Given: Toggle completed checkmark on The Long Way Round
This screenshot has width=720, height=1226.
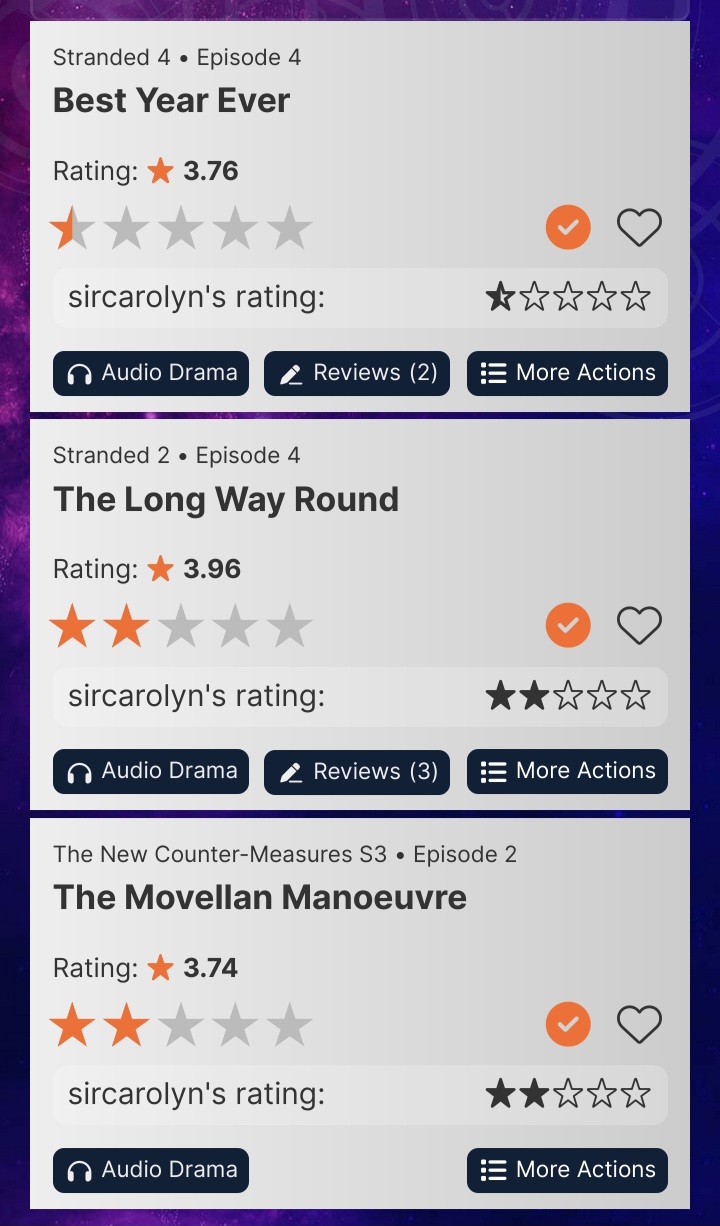Looking at the screenshot, I should click(x=568, y=626).
